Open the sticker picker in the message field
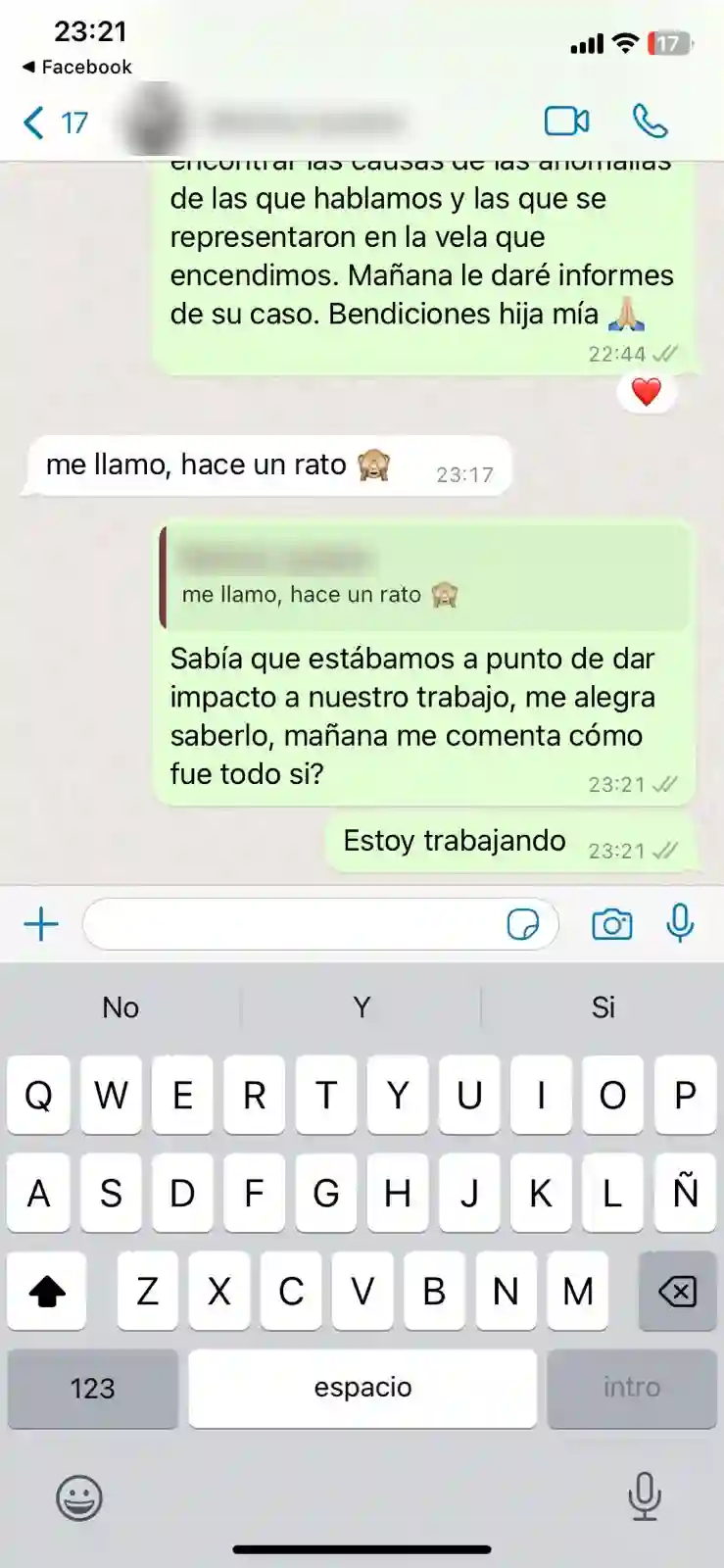 point(524,923)
